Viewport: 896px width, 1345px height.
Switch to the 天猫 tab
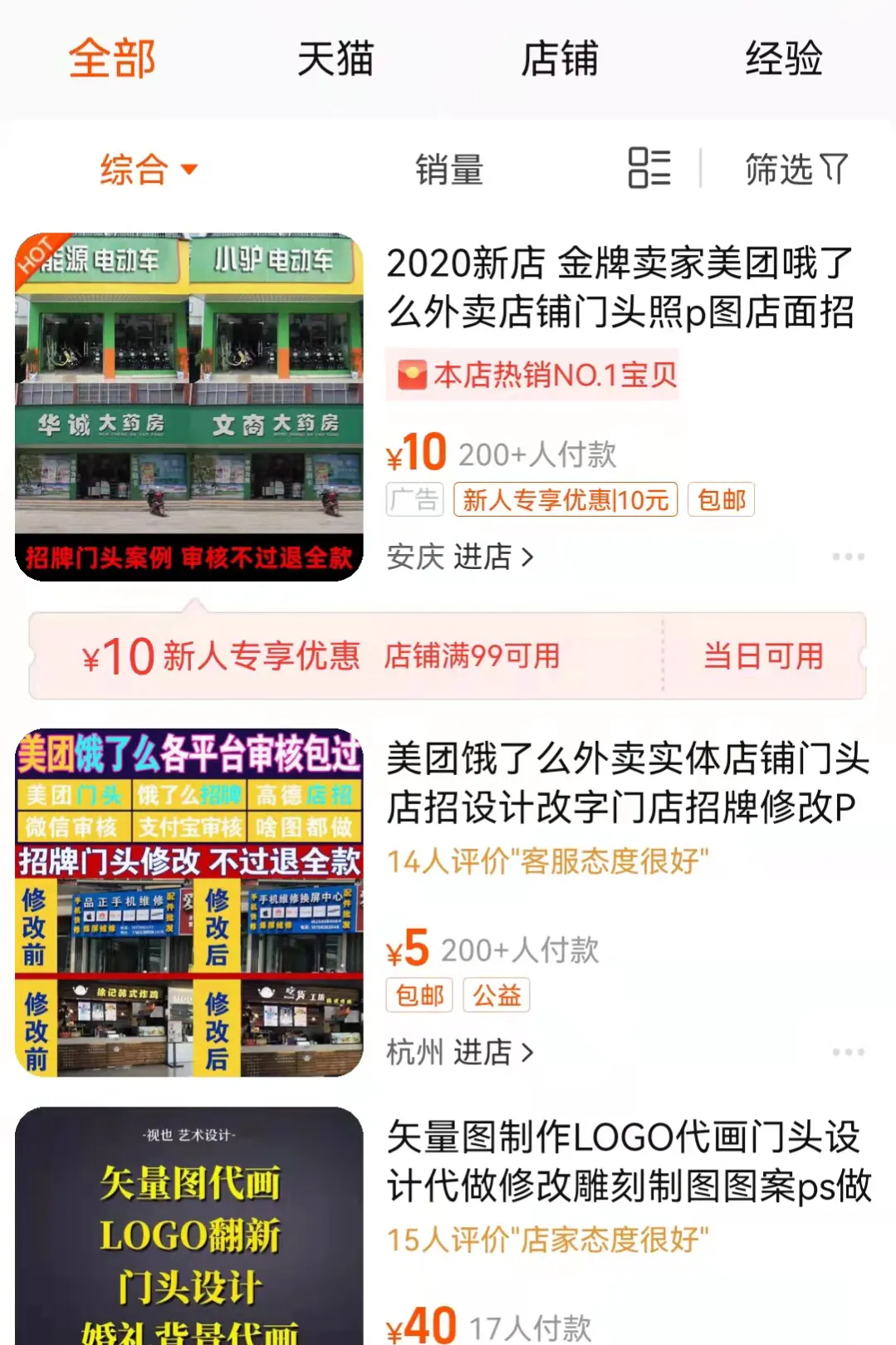pos(336,60)
